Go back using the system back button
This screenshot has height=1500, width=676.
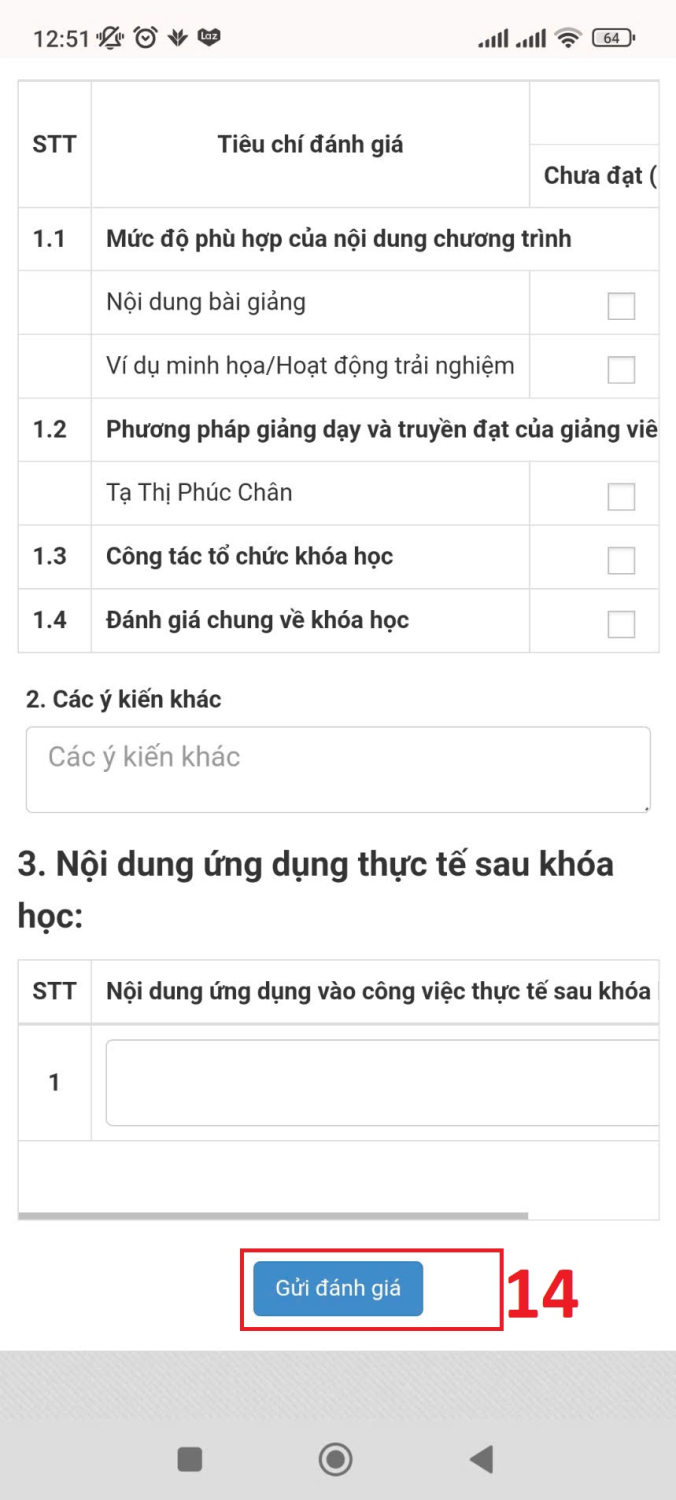tap(482, 1459)
